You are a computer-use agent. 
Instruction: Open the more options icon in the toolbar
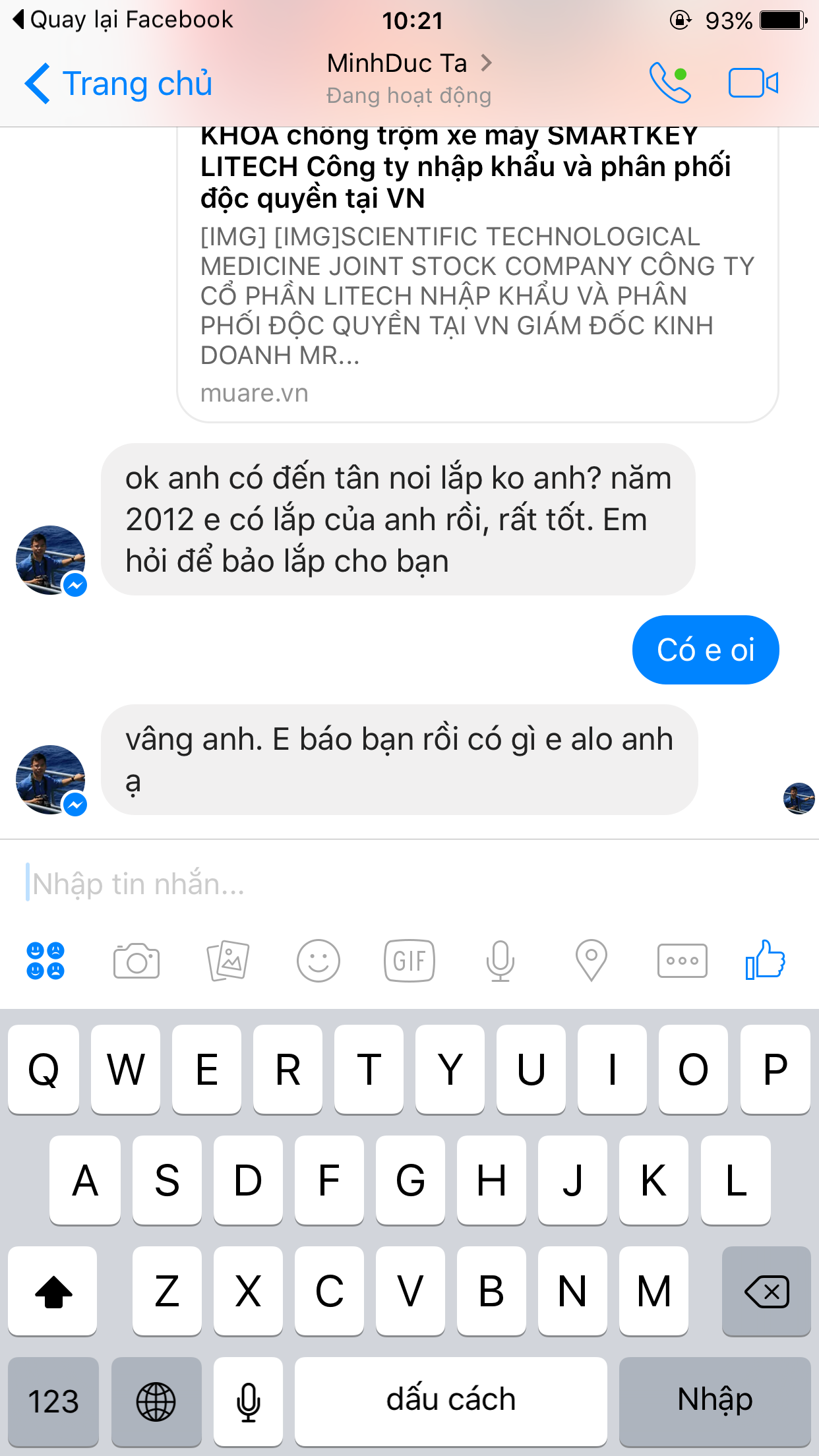(682, 961)
